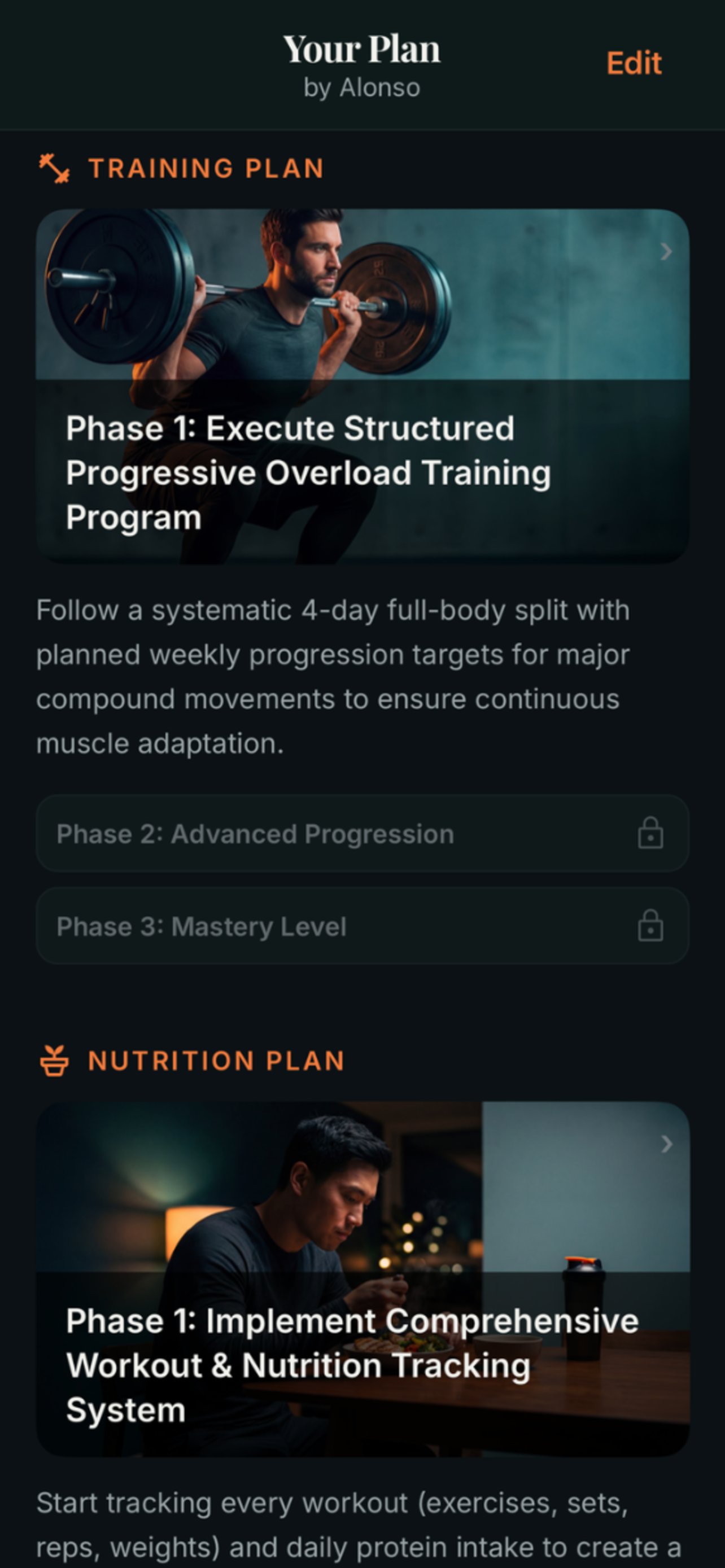
Task: Click the lock icon on Phase 2
Action: coord(650,833)
